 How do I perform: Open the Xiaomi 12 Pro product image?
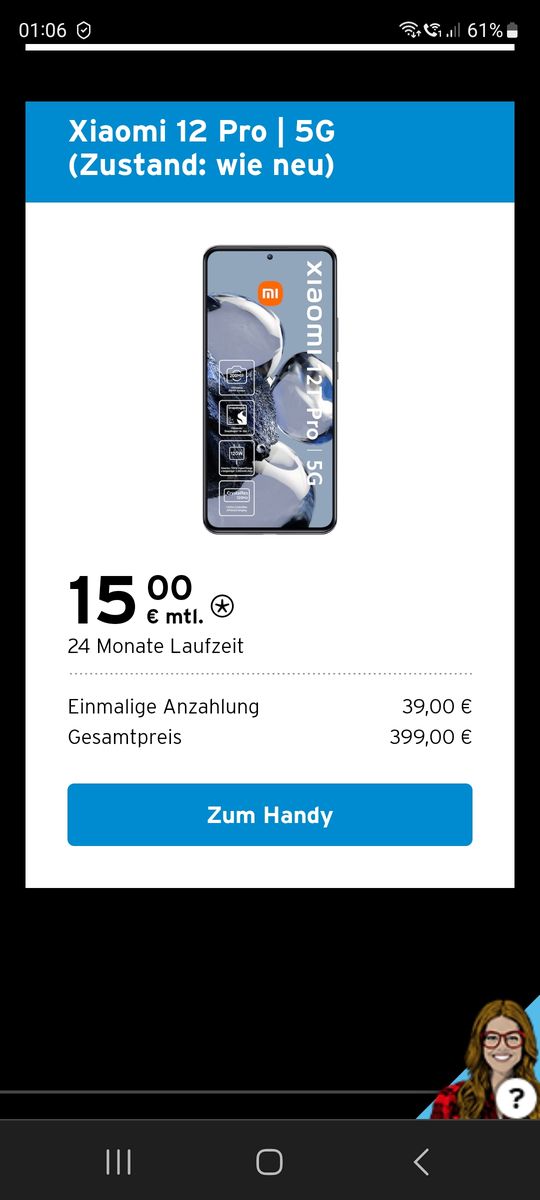(x=270, y=390)
